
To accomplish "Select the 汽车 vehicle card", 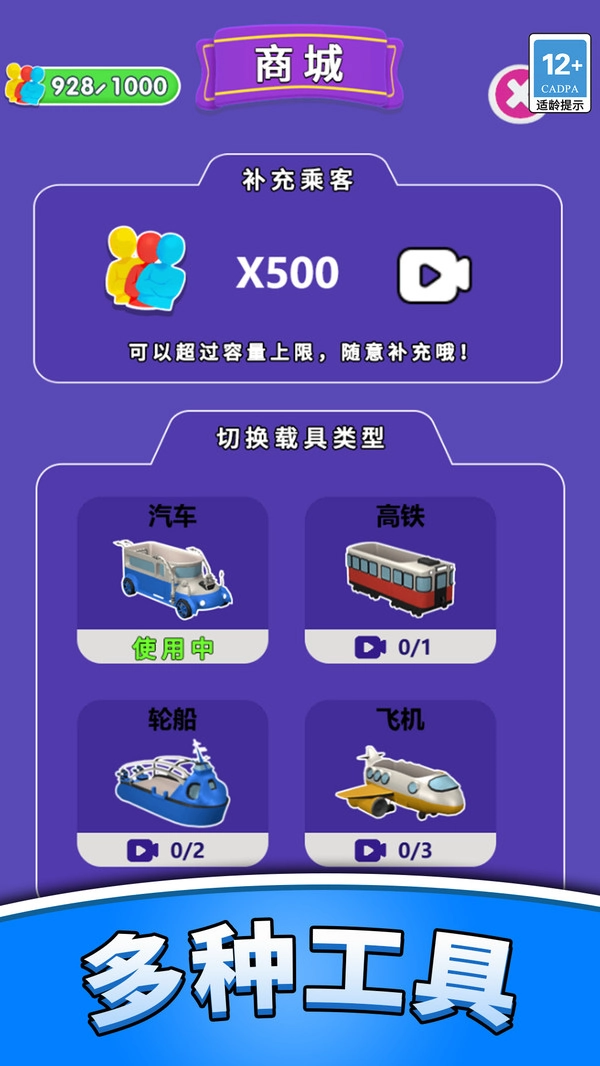I will point(173,579).
